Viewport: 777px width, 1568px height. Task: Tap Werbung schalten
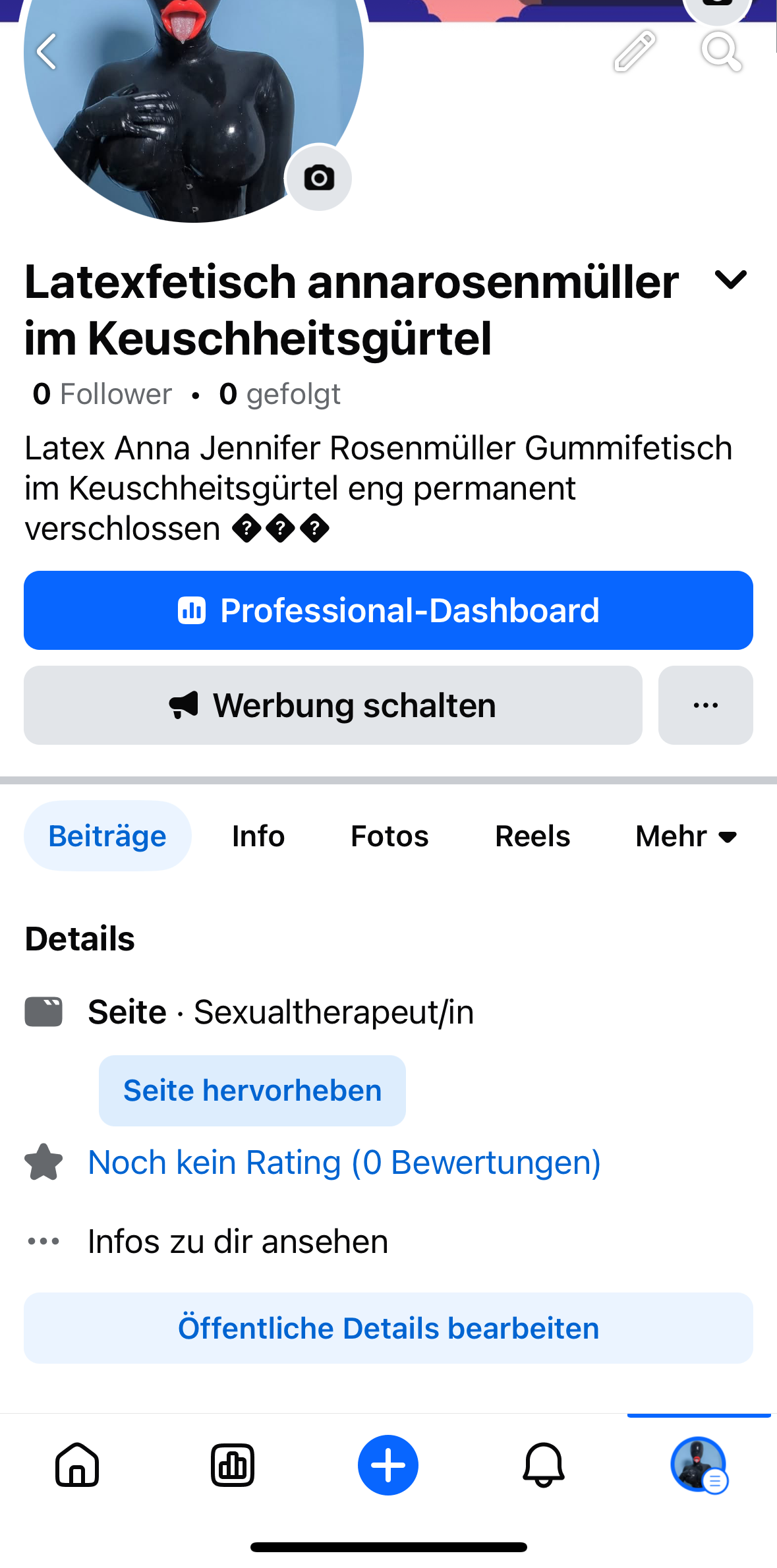(x=333, y=705)
